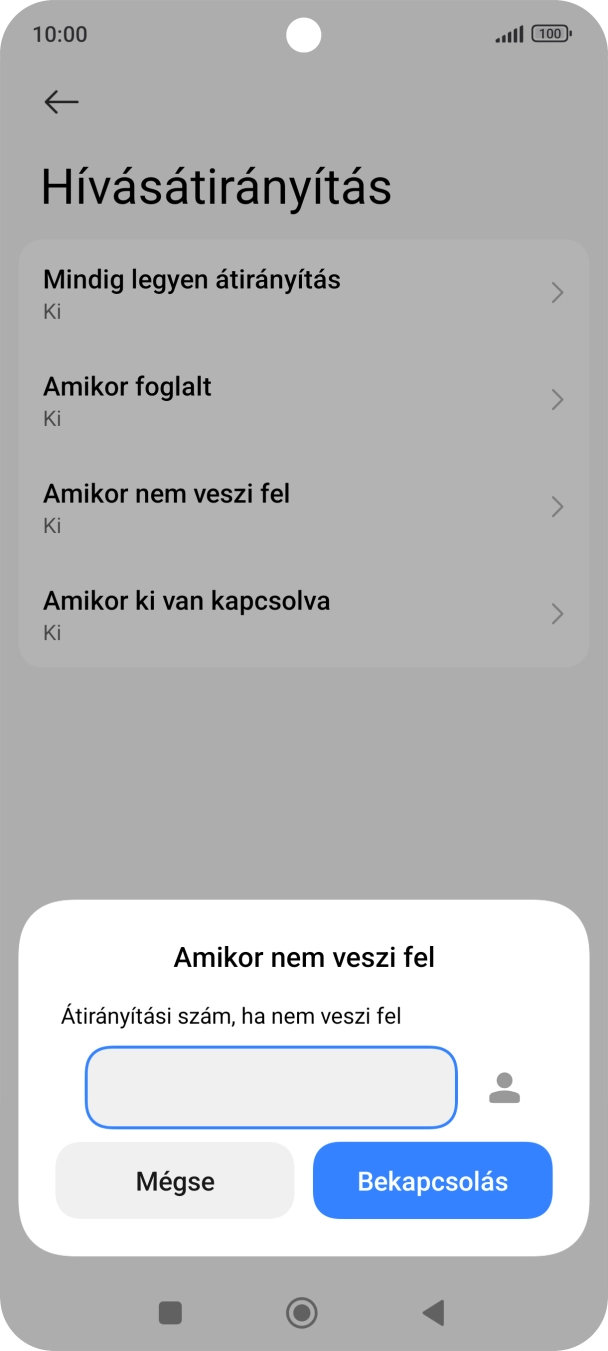Confirm forwarding with Bekapcsolás

432,1181
